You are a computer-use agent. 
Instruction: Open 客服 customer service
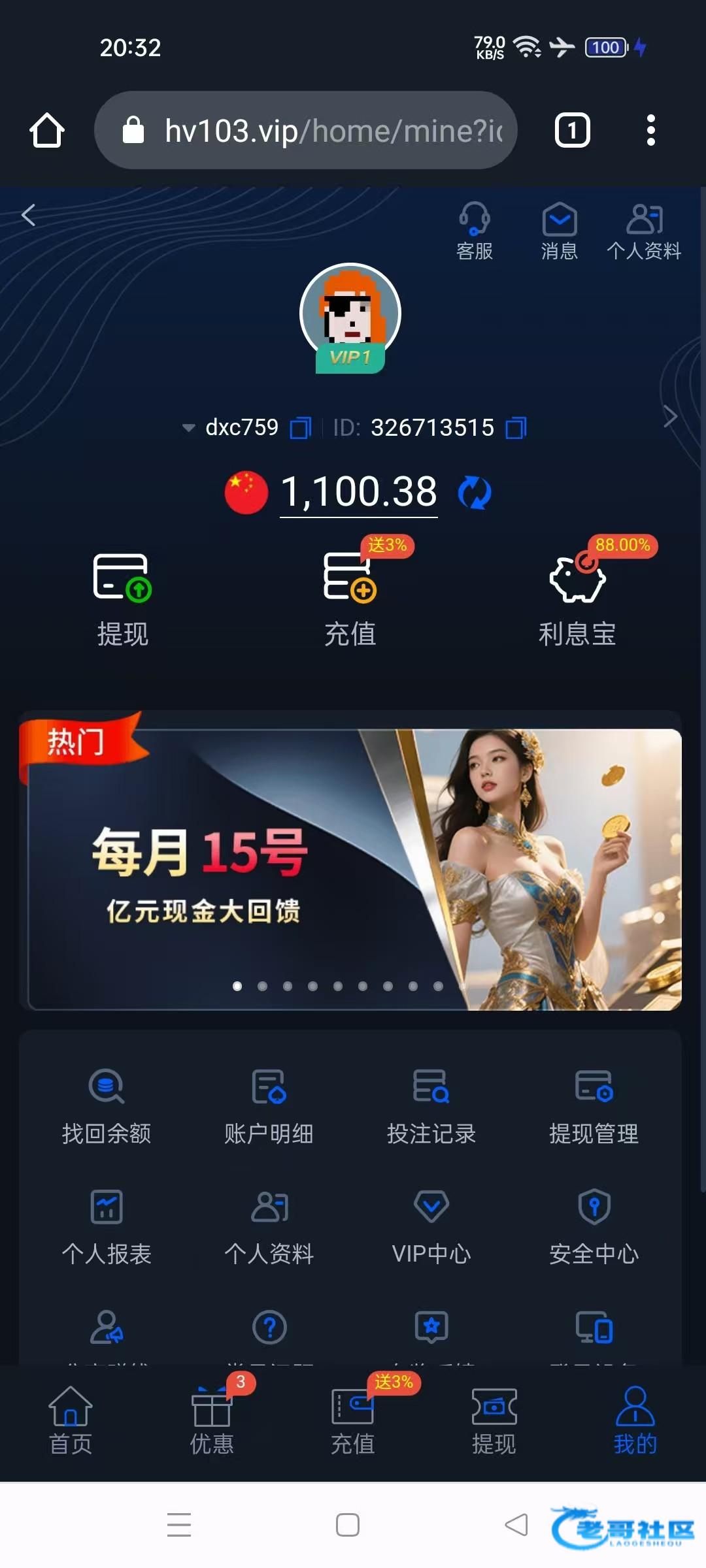[475, 230]
